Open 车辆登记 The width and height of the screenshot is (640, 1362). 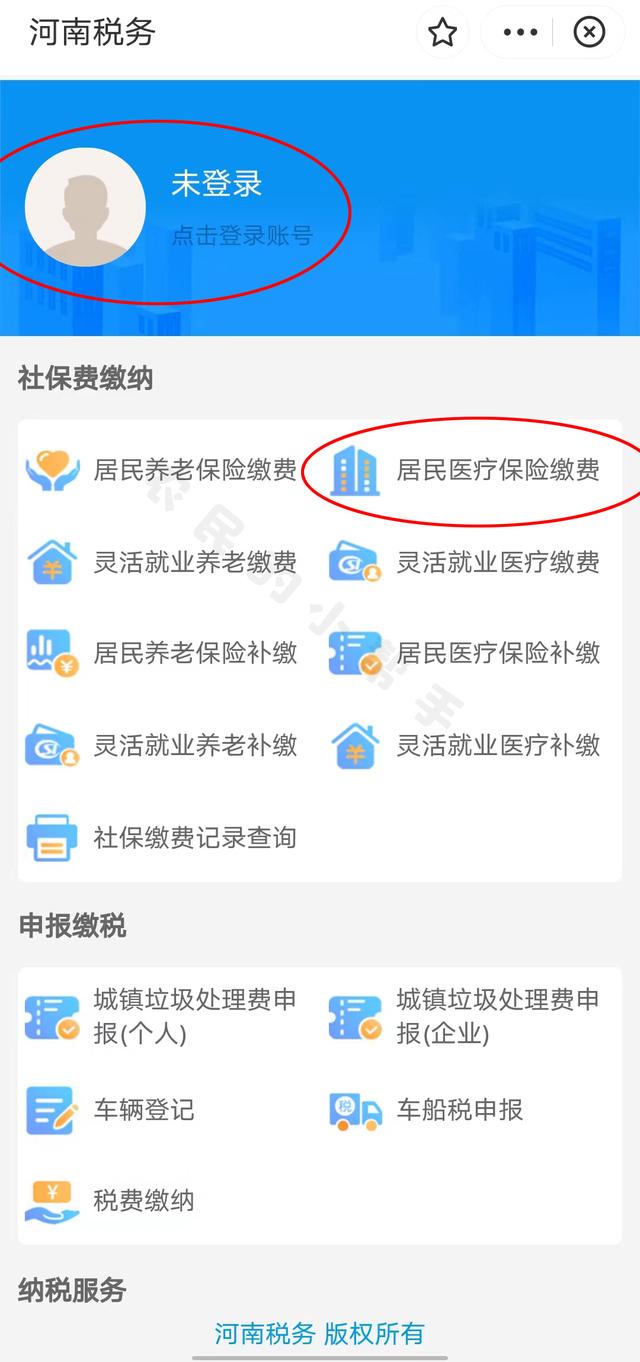[110, 1110]
